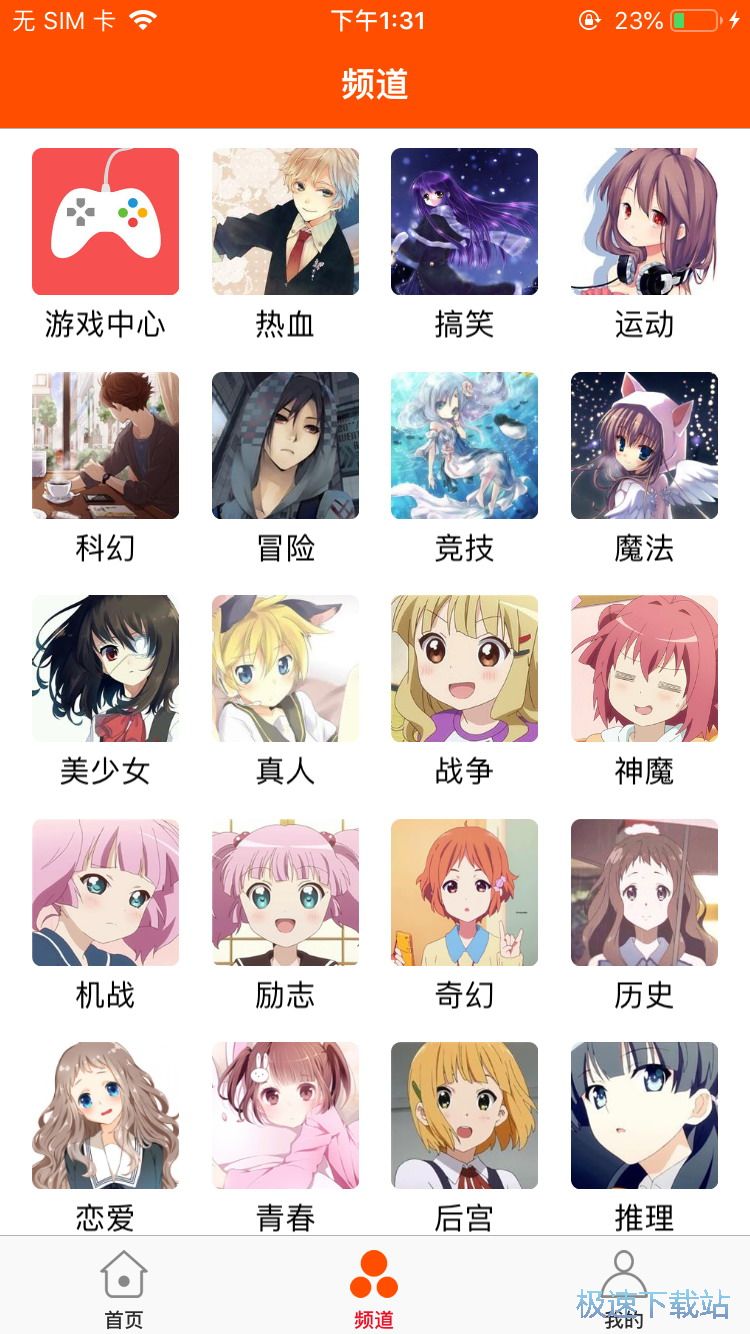The image size is (750, 1334).
Task: Select the 真人 live-action channel icon
Action: (x=285, y=668)
